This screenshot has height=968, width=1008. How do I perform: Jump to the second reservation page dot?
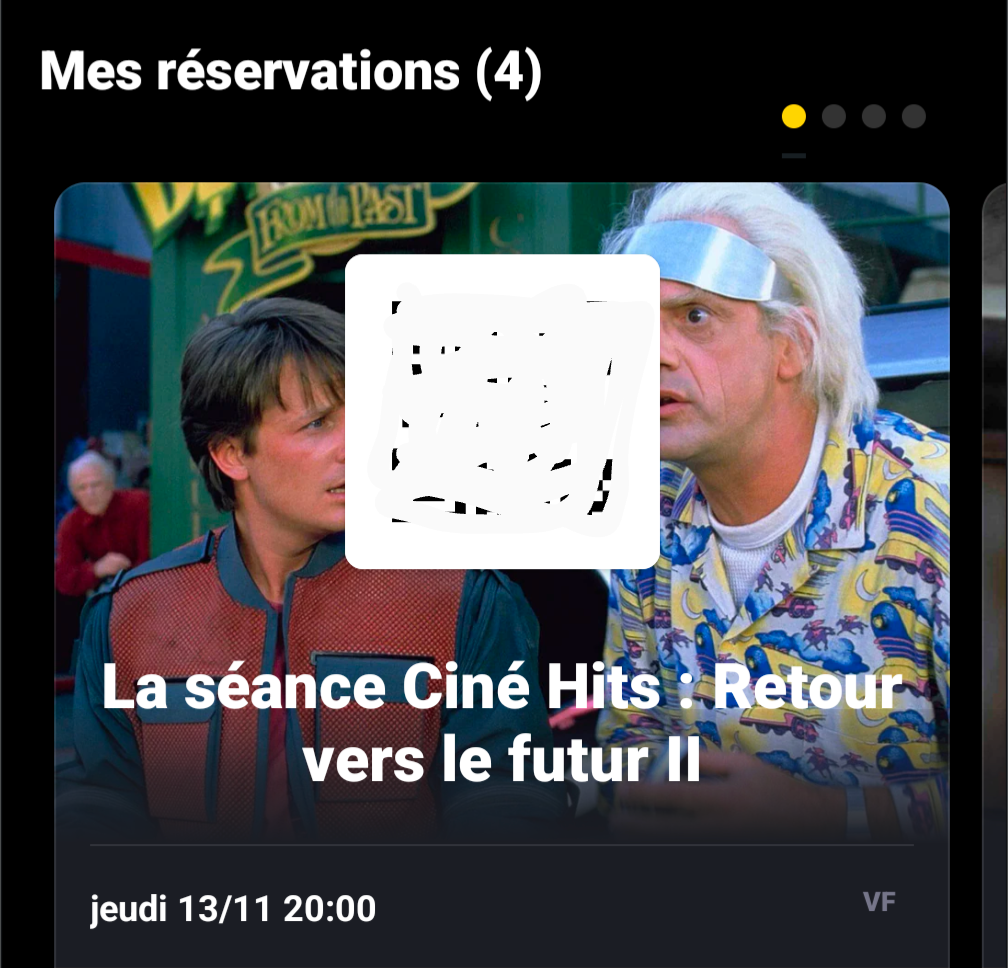(834, 117)
